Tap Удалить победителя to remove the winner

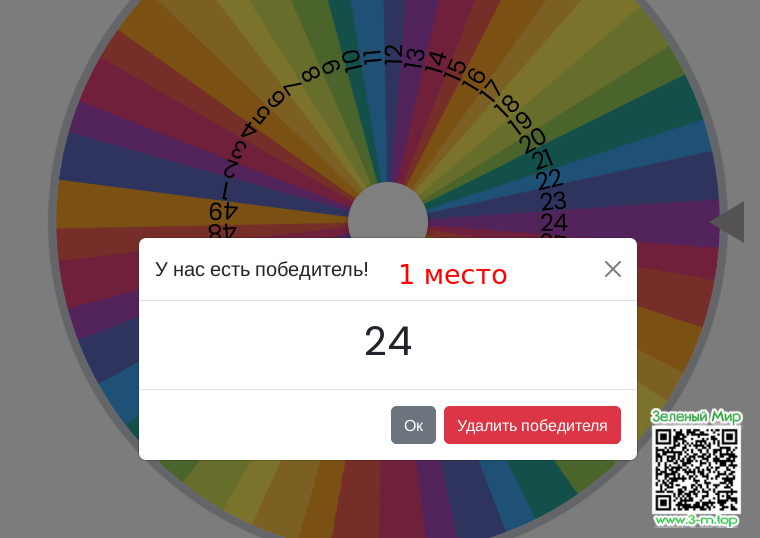(x=532, y=425)
